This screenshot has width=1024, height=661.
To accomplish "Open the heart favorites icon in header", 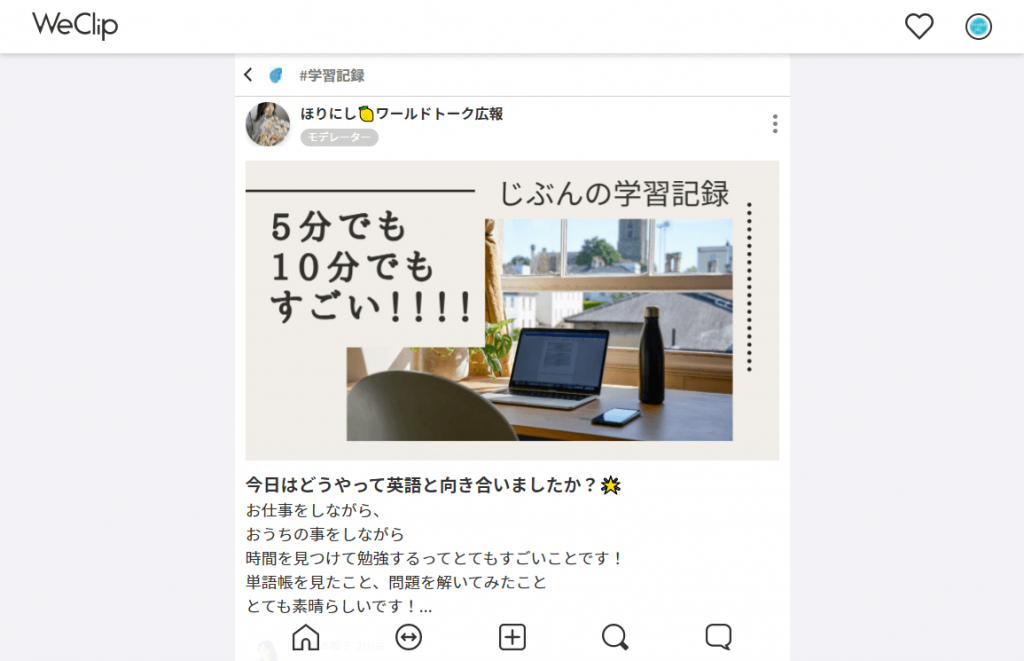I will [x=919, y=27].
